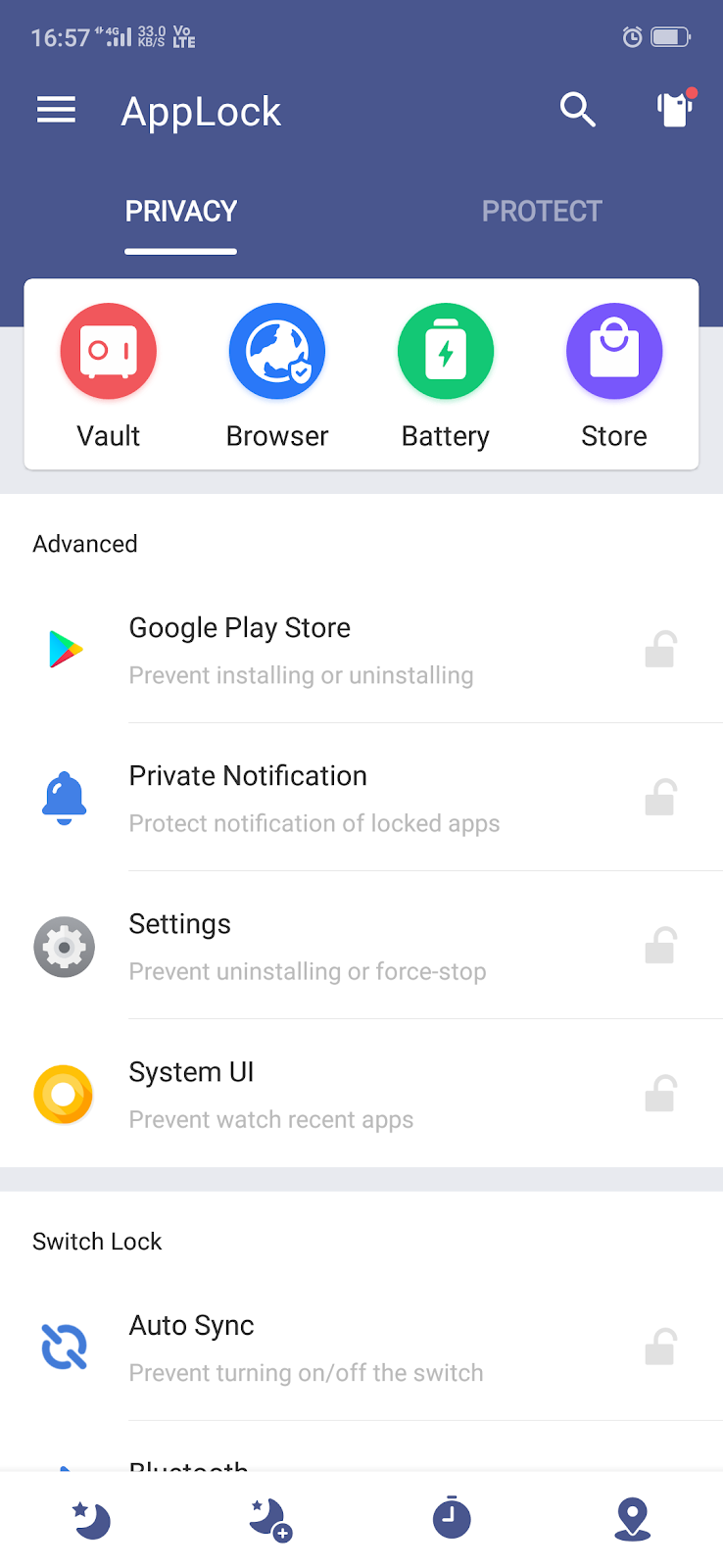This screenshot has height=1568, width=723.
Task: Enable Private Notification protection padlock
Action: click(x=660, y=797)
